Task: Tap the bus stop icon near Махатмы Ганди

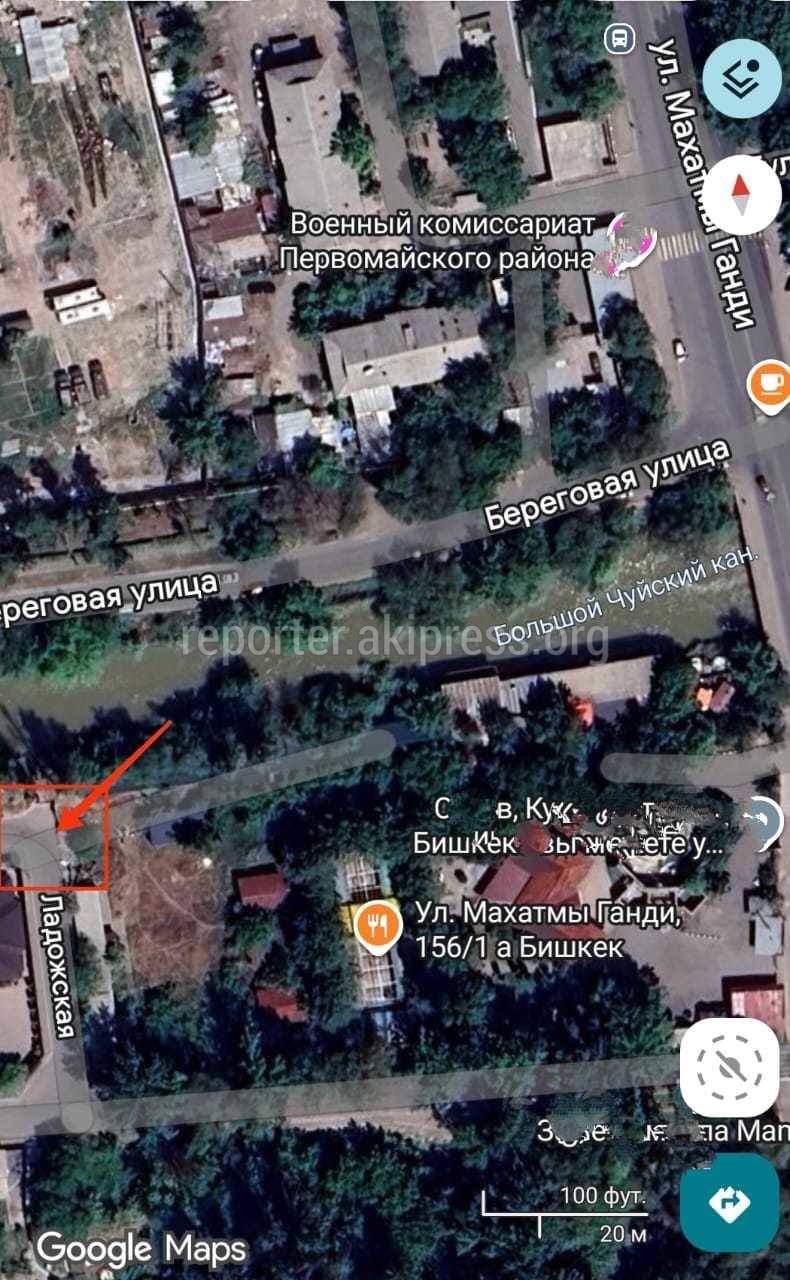Action: tap(621, 39)
